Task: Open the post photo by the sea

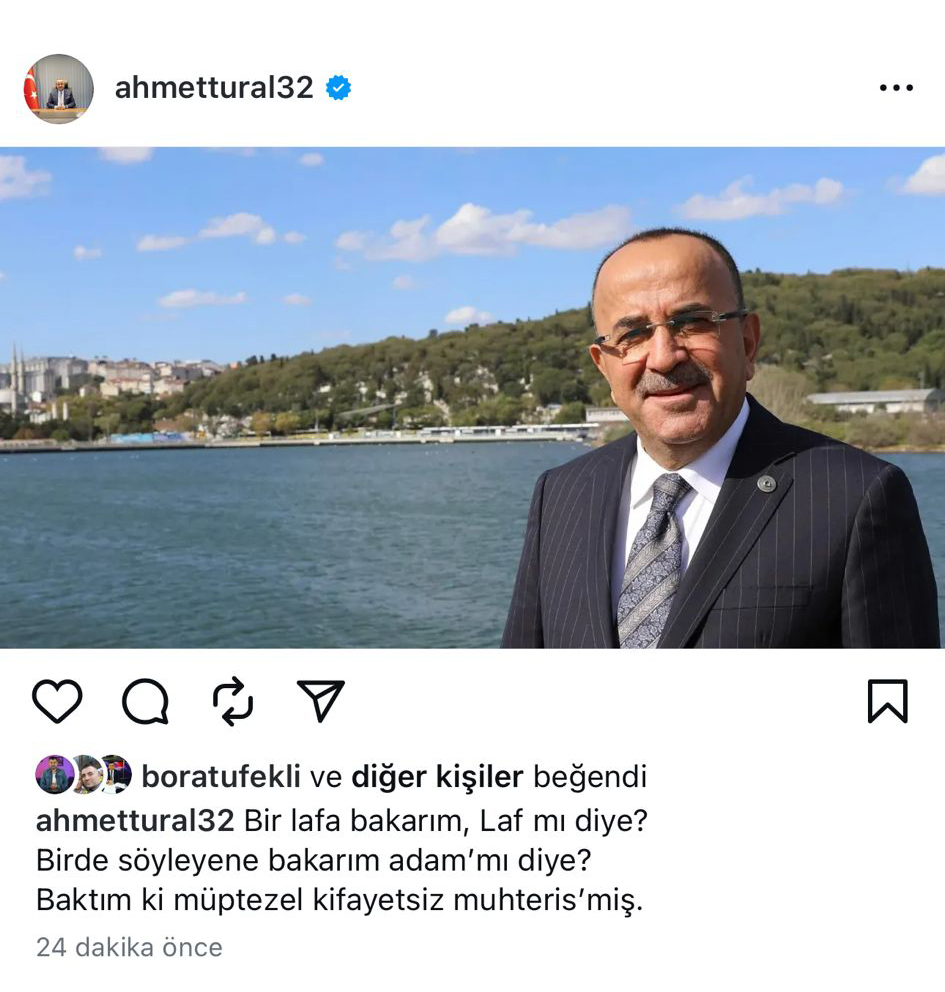Action: click(x=472, y=398)
